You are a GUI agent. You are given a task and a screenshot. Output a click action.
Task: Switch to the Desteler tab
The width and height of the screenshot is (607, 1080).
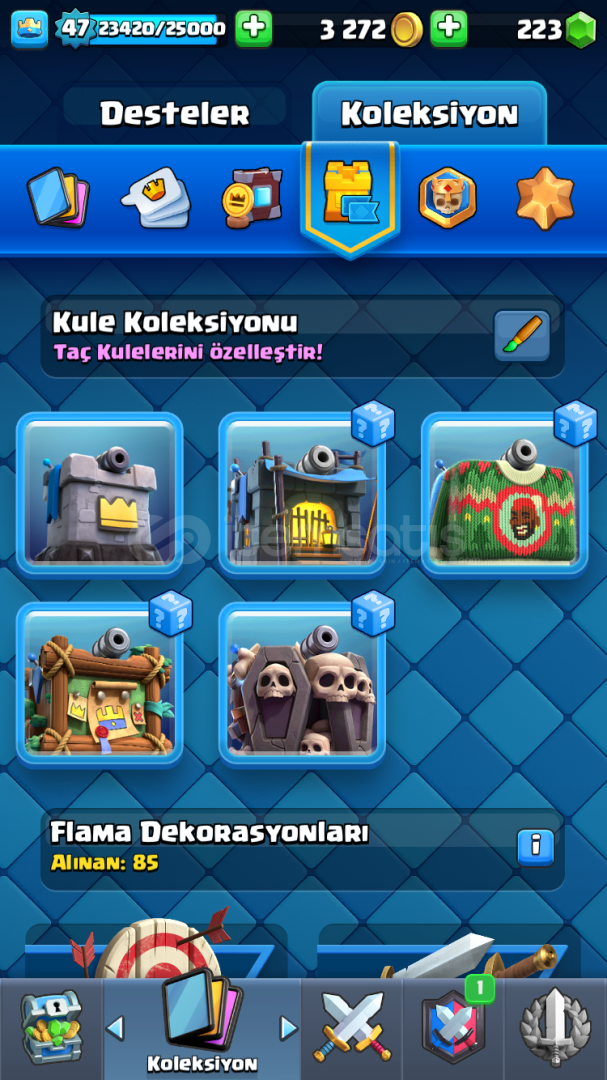point(175,114)
